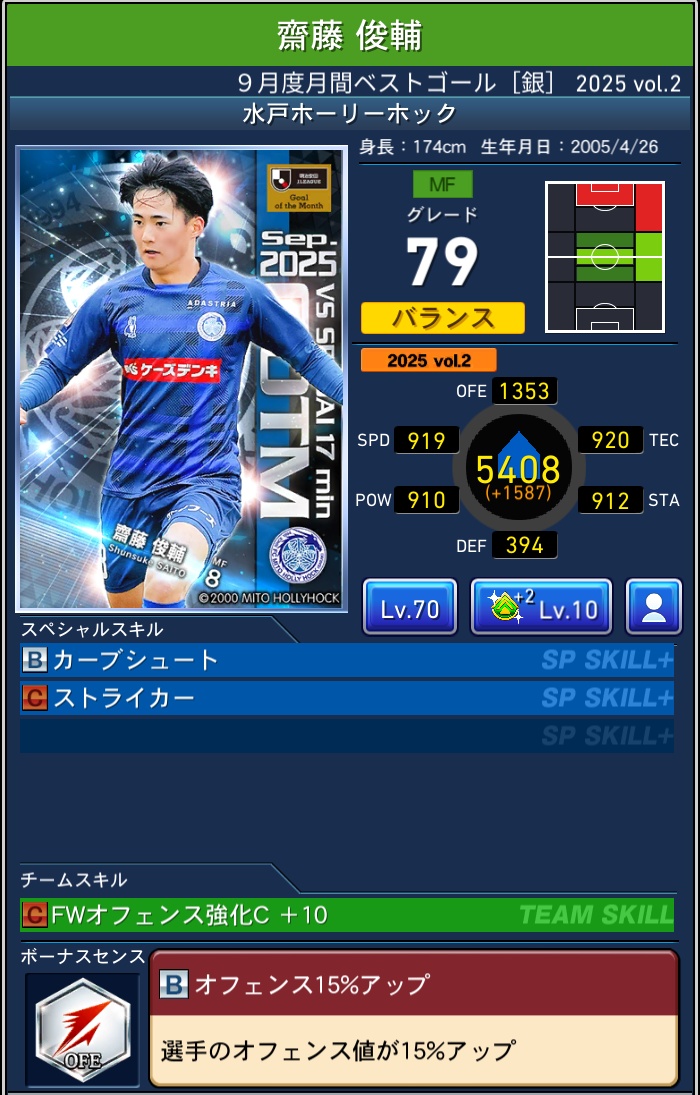View the カーブシュート special skill details

(x=346, y=660)
